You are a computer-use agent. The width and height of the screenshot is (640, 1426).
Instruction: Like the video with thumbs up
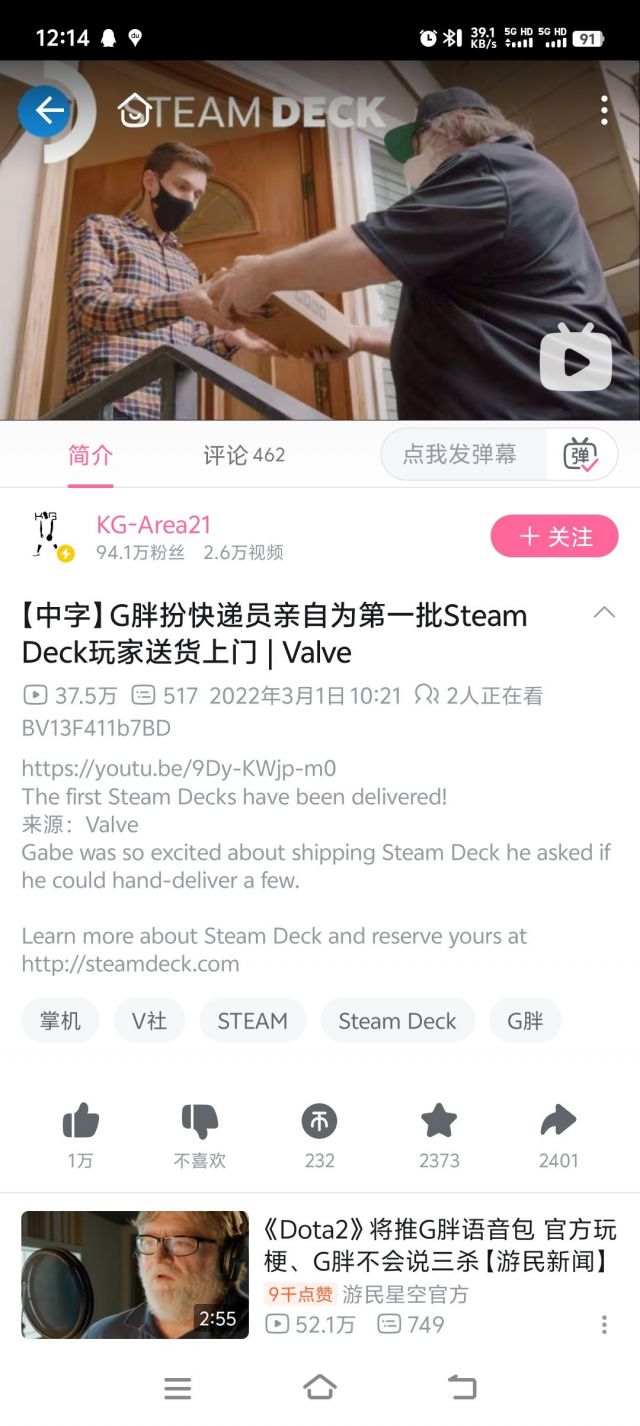[80, 1135]
